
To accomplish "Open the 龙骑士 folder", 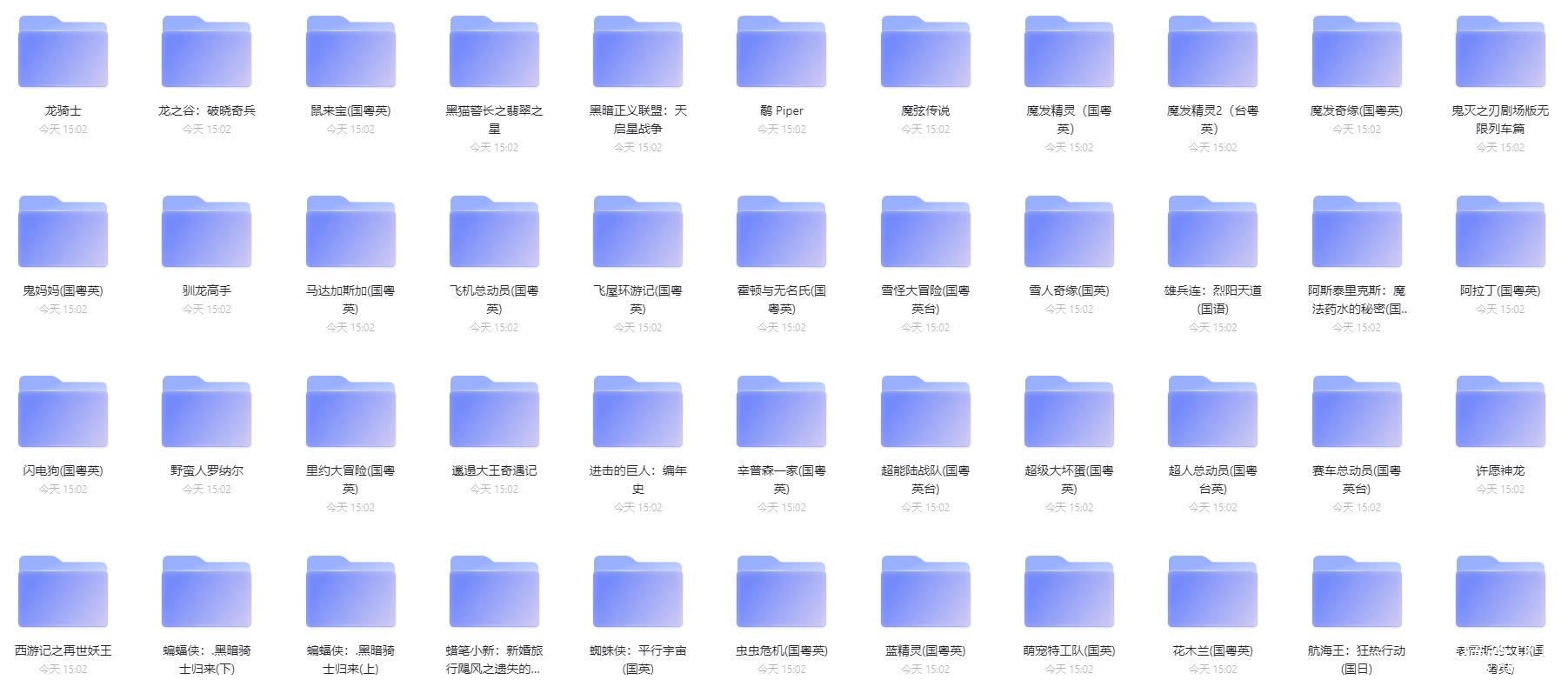I will click(63, 52).
